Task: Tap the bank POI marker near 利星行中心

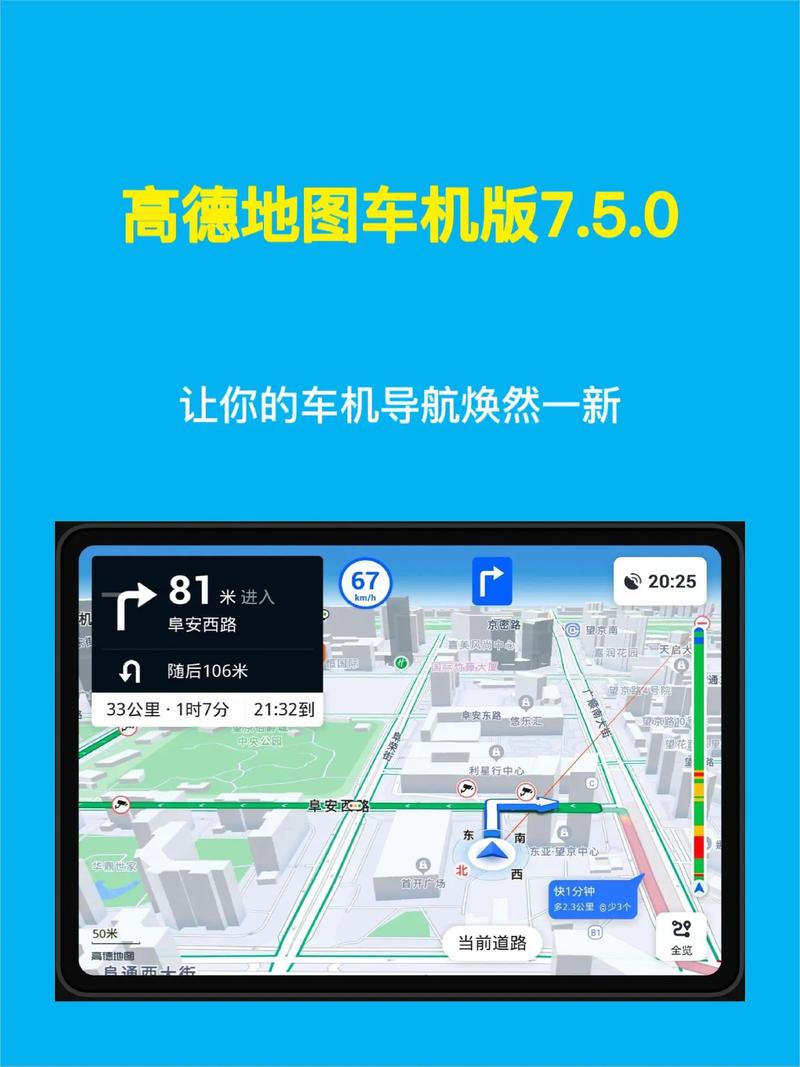Action: pos(498,750)
